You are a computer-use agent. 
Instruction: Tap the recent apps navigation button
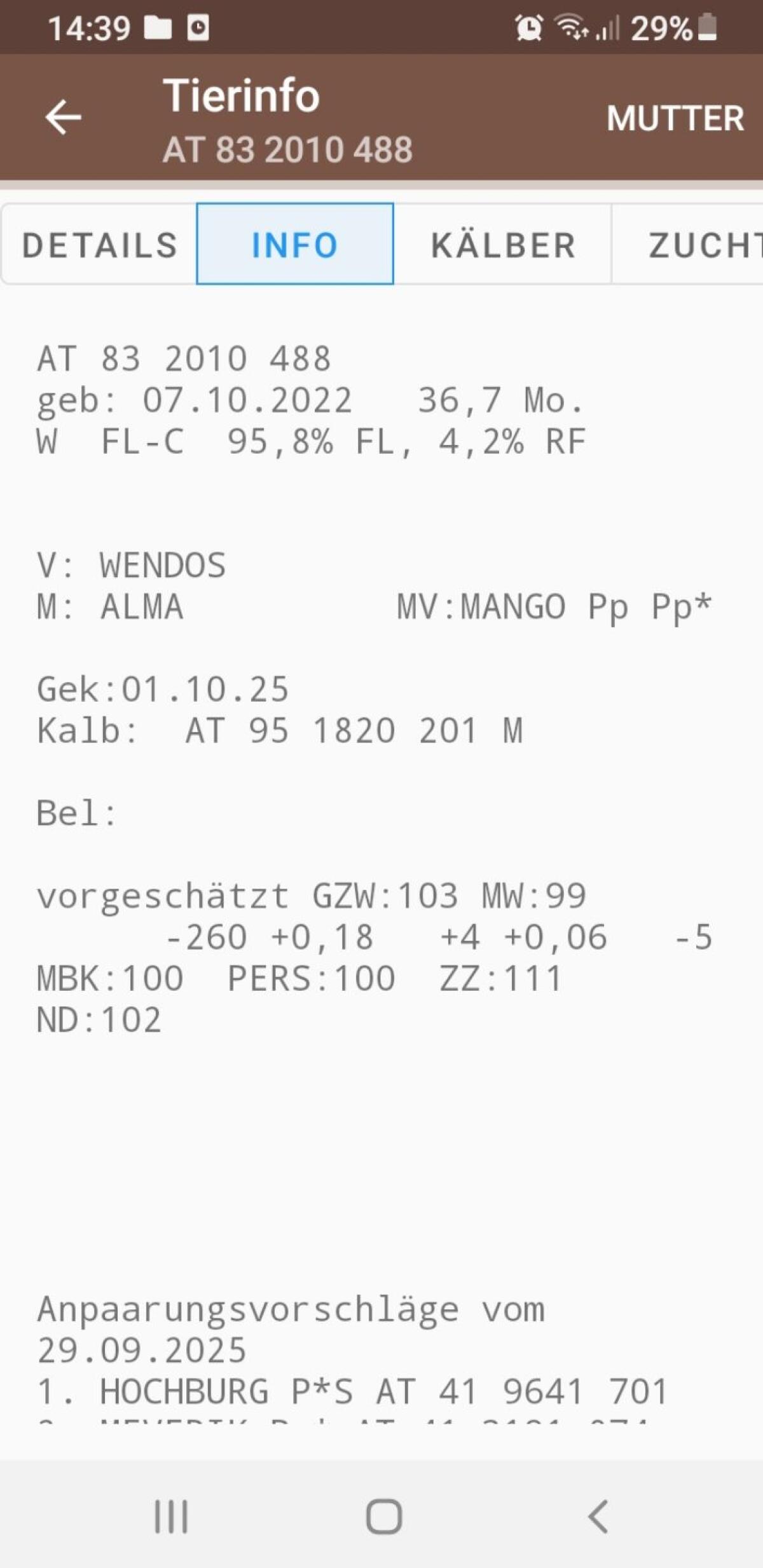[x=170, y=1519]
